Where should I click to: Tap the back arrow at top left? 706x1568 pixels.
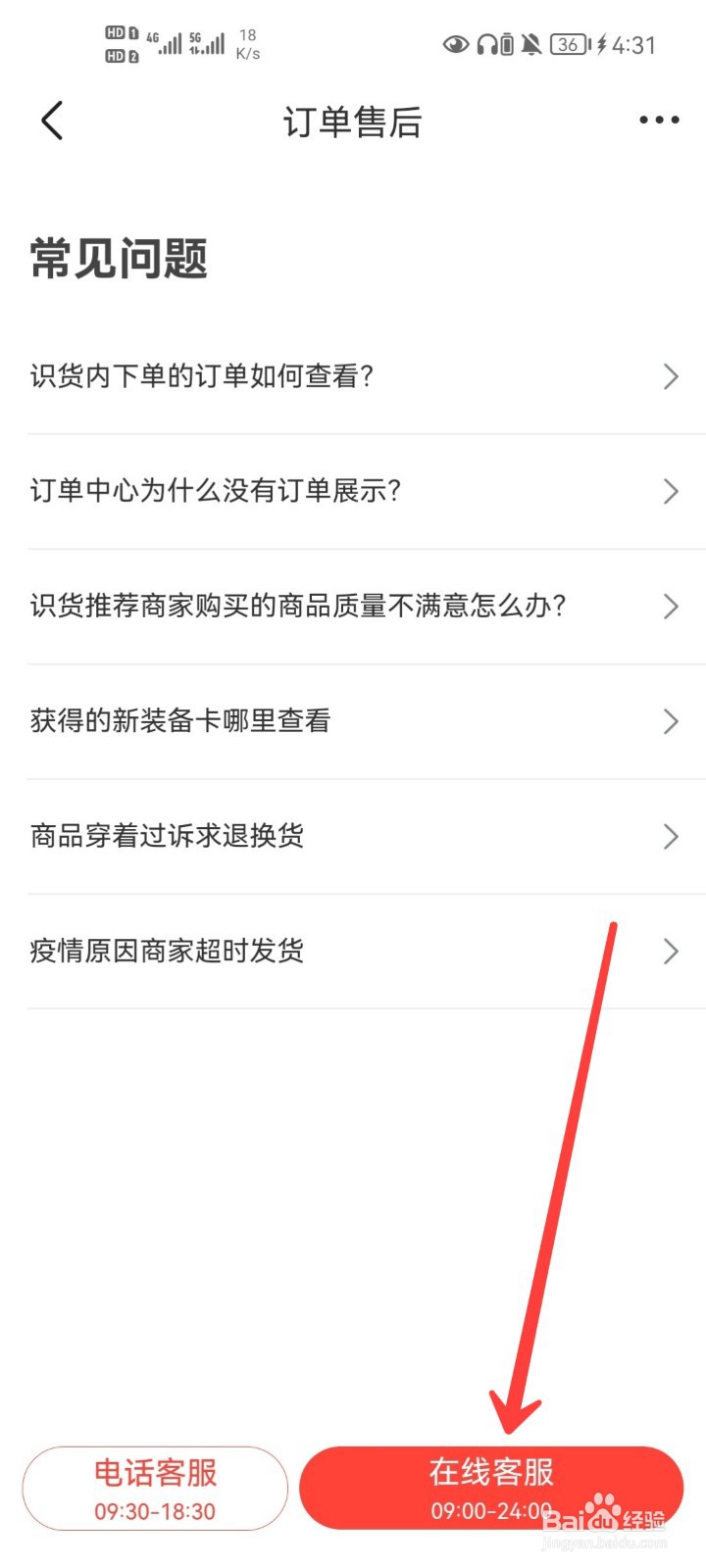point(51,120)
